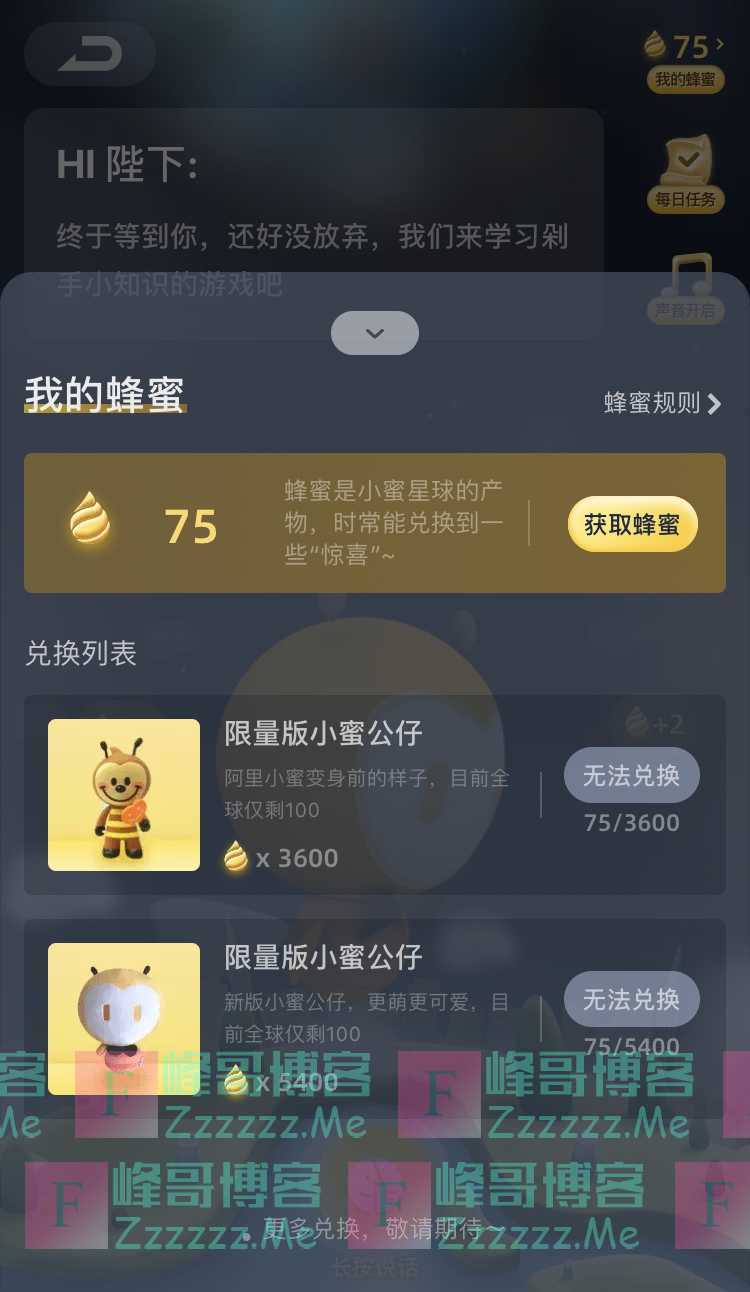
Task: Tap 无法兑换 for the 3600 honey doll
Action: (x=631, y=774)
